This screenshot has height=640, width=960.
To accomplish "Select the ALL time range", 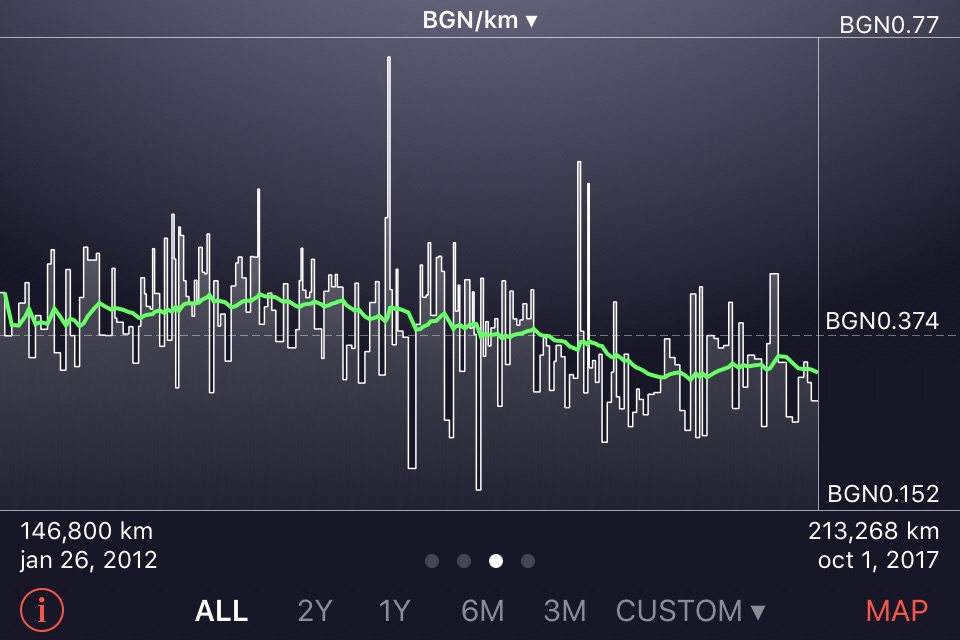I will (221, 610).
